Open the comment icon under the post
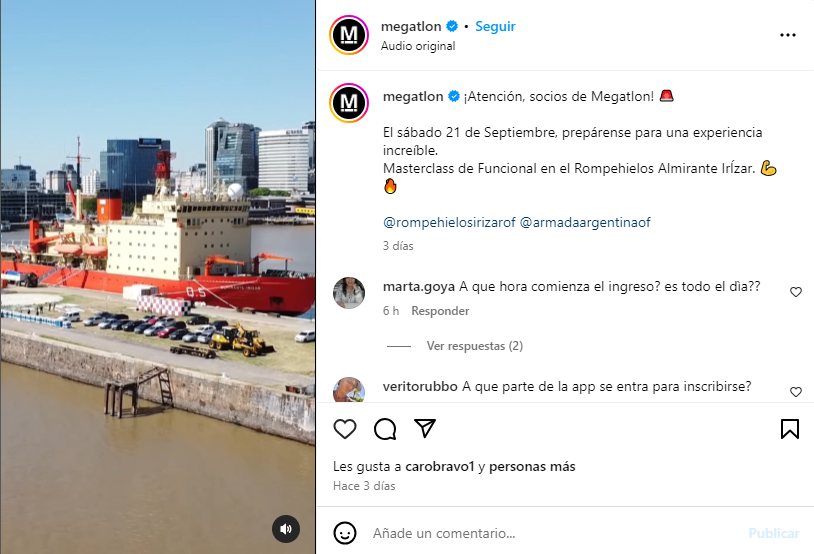The width and height of the screenshot is (814, 554). pos(385,429)
